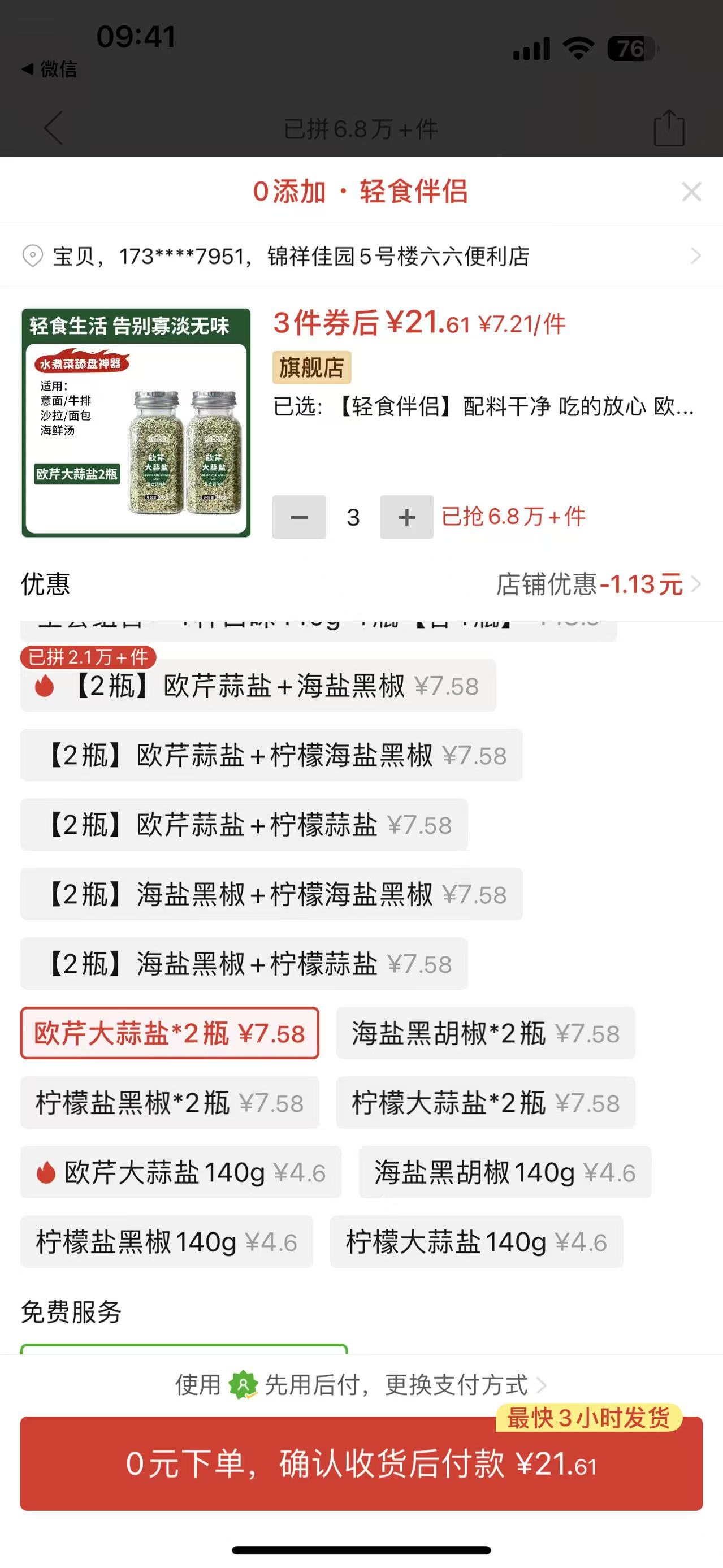Image resolution: width=723 pixels, height=1568 pixels.
Task: Pick 【2瓶】欧芹蒜盐+柠檬蒜盐 option
Action: tap(244, 825)
